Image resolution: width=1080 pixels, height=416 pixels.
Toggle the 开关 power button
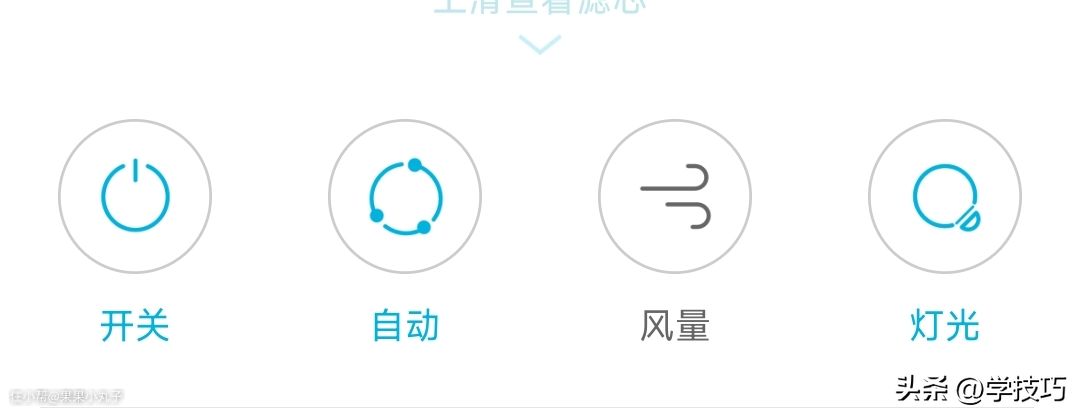[x=135, y=197]
